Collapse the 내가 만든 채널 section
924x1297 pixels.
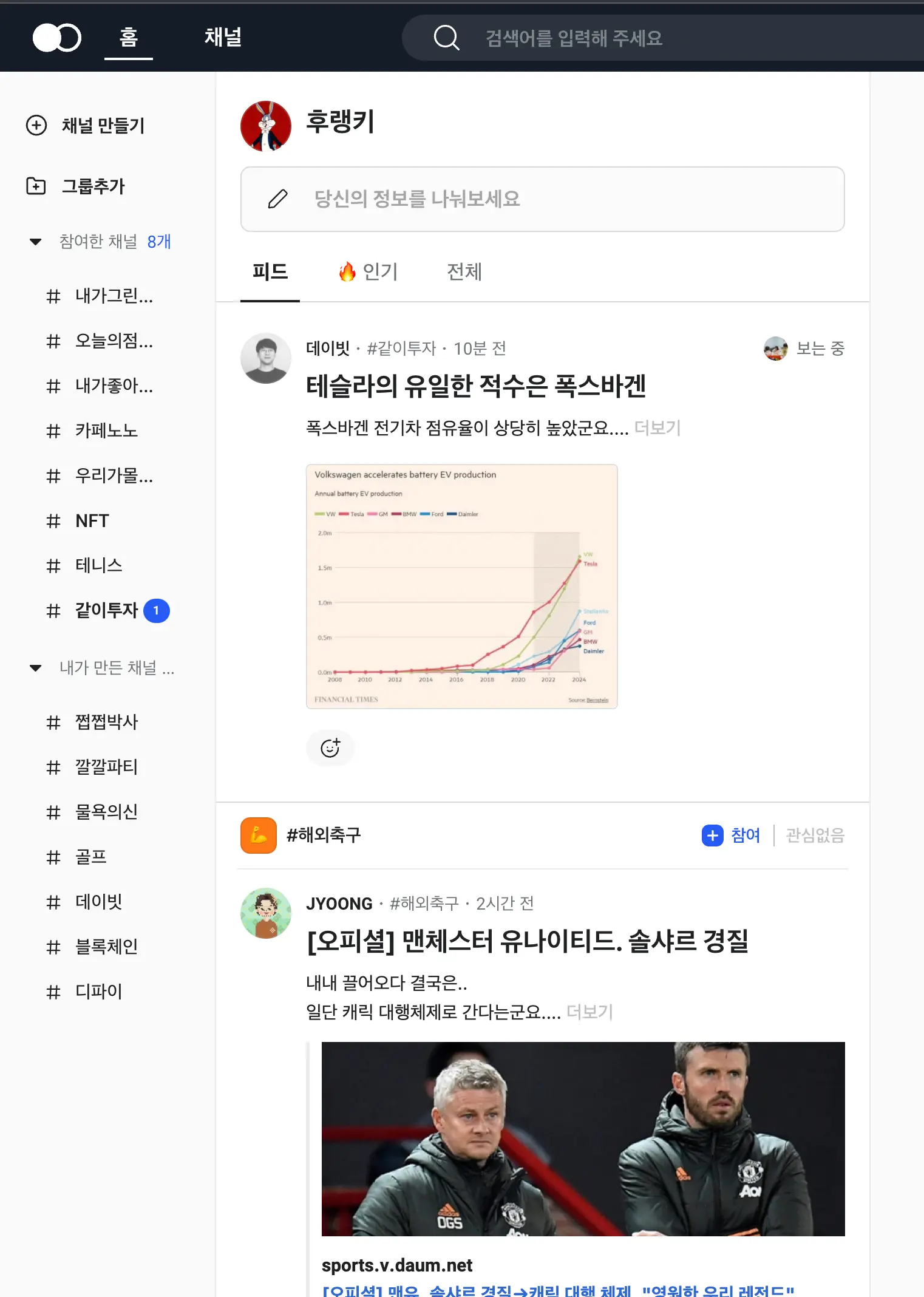pos(36,668)
